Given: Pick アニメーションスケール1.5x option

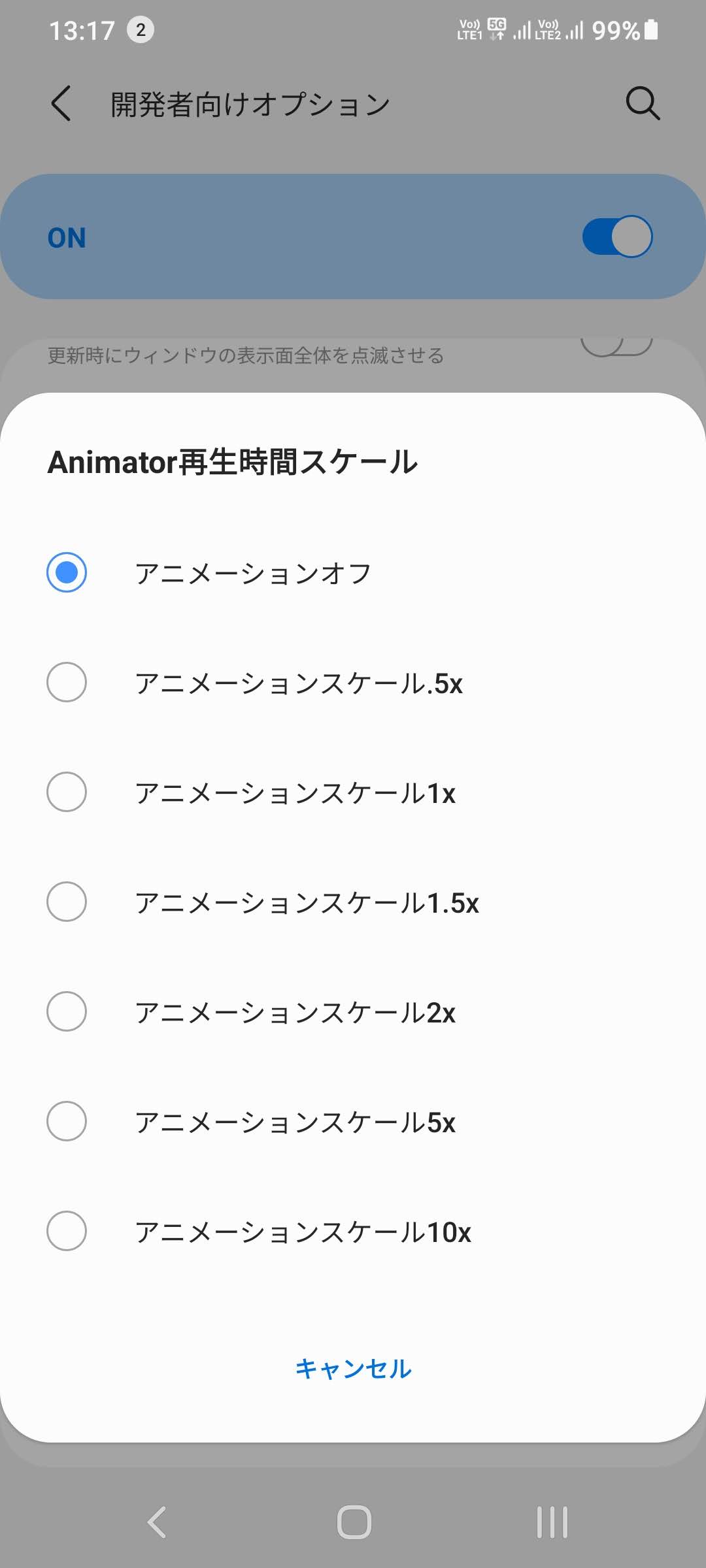Looking at the screenshot, I should pyautogui.click(x=353, y=902).
